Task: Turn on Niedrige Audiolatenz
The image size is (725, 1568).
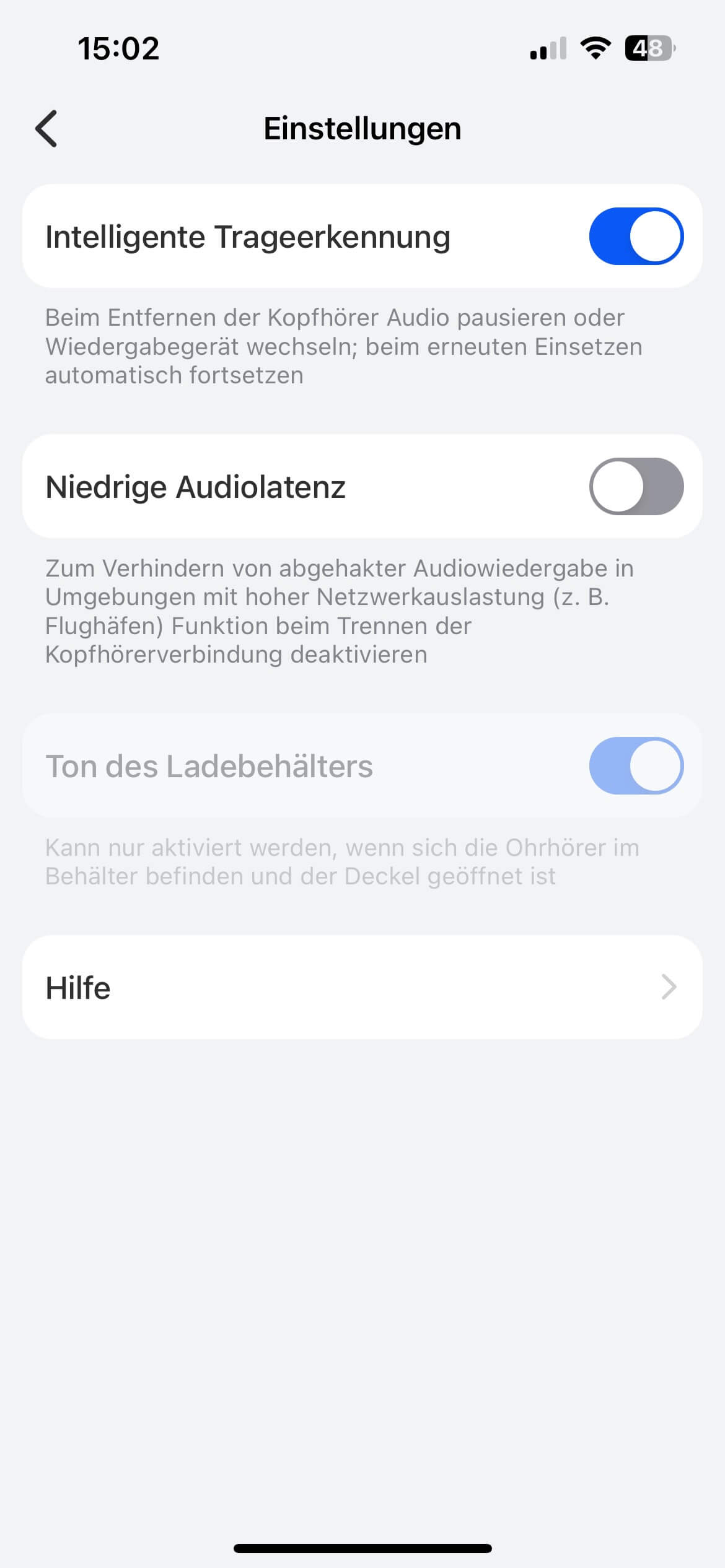Action: (636, 487)
